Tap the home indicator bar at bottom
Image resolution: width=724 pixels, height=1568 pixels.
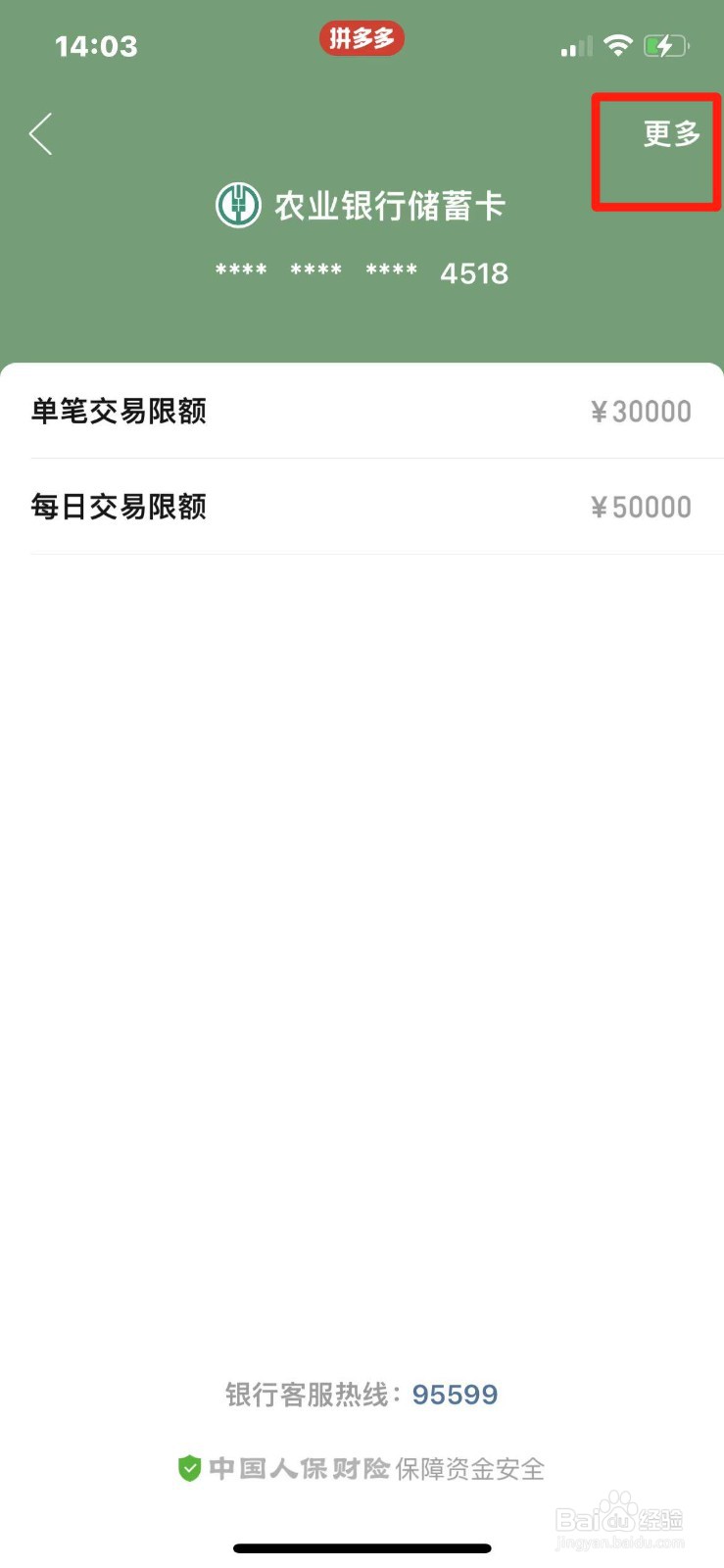[x=362, y=1548]
